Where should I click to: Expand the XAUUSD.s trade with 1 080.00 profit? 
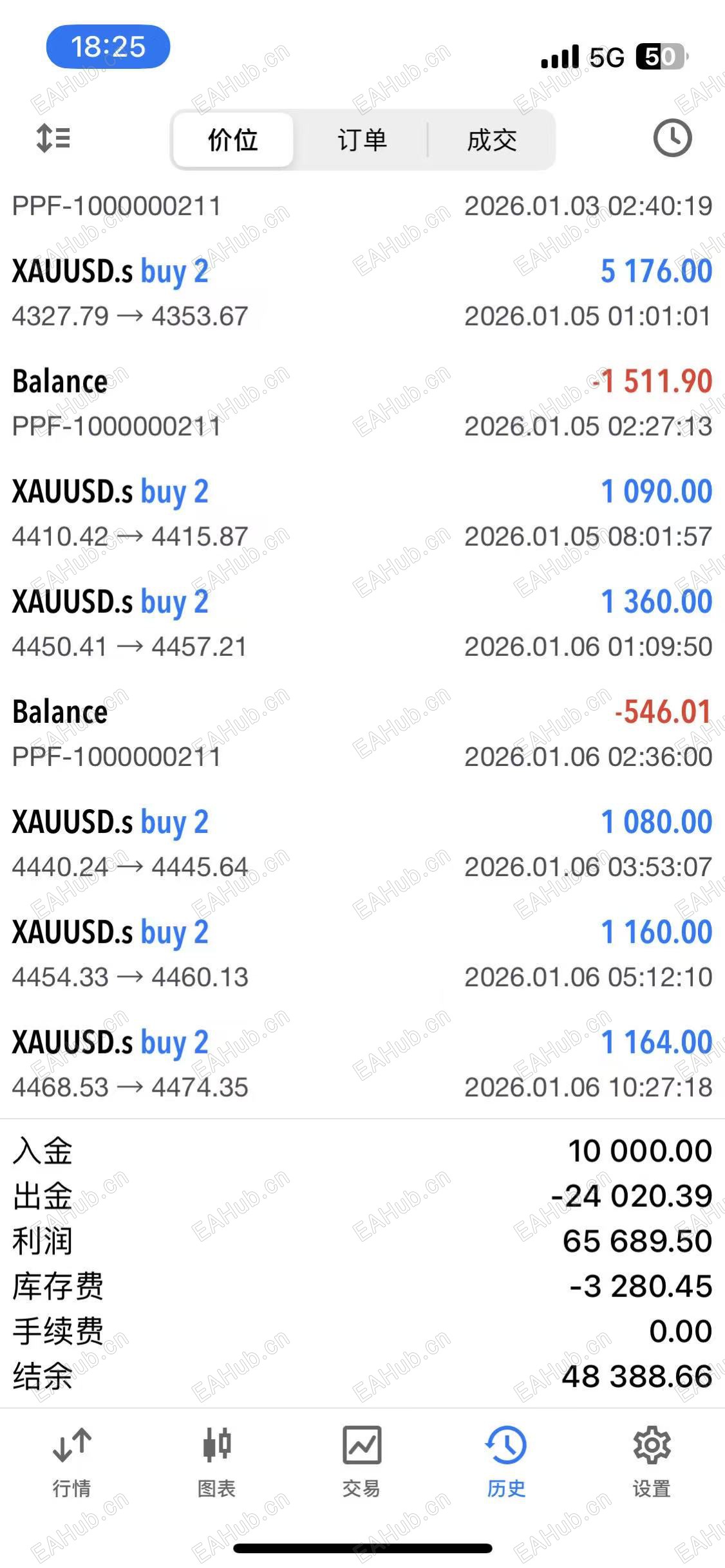tap(362, 844)
